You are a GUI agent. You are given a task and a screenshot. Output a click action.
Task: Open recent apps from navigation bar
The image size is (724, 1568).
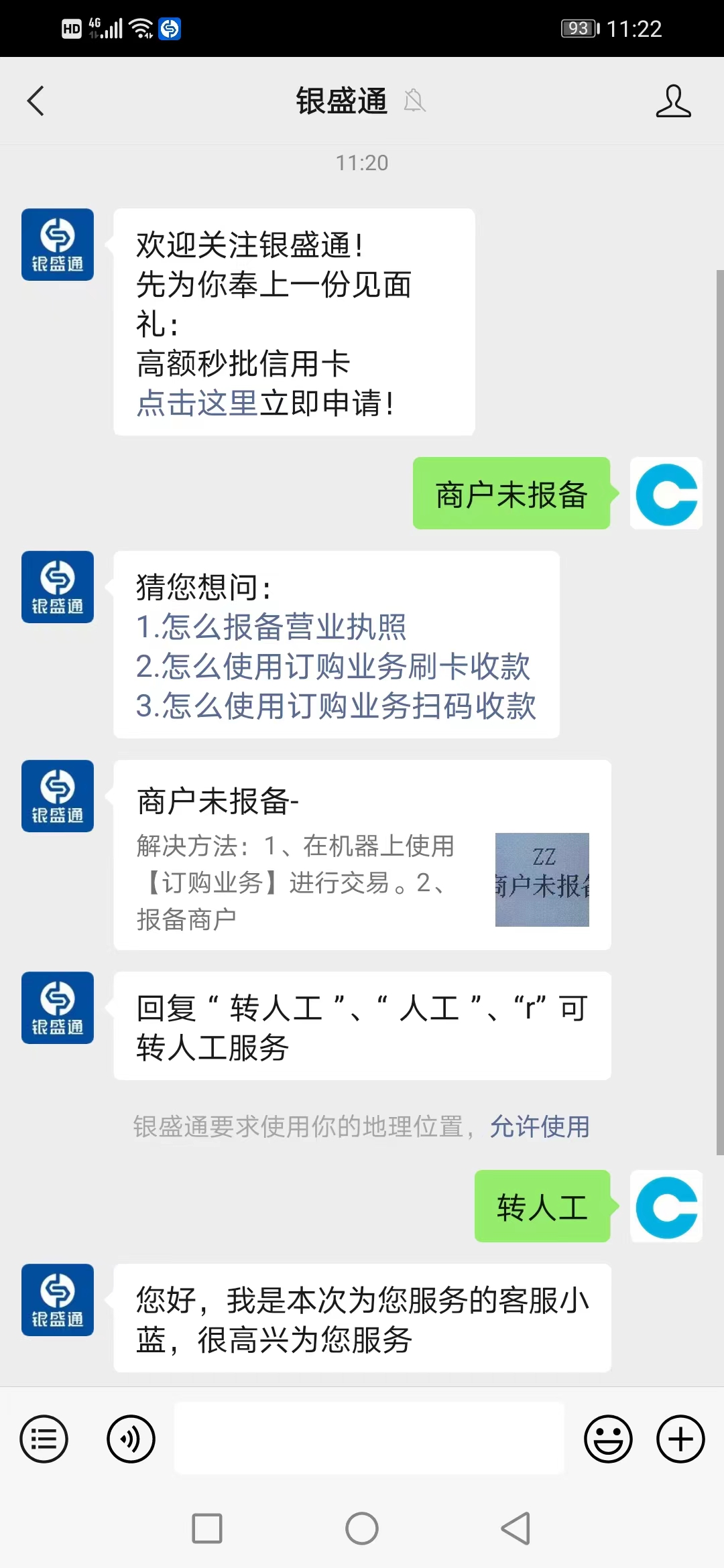click(x=207, y=1528)
